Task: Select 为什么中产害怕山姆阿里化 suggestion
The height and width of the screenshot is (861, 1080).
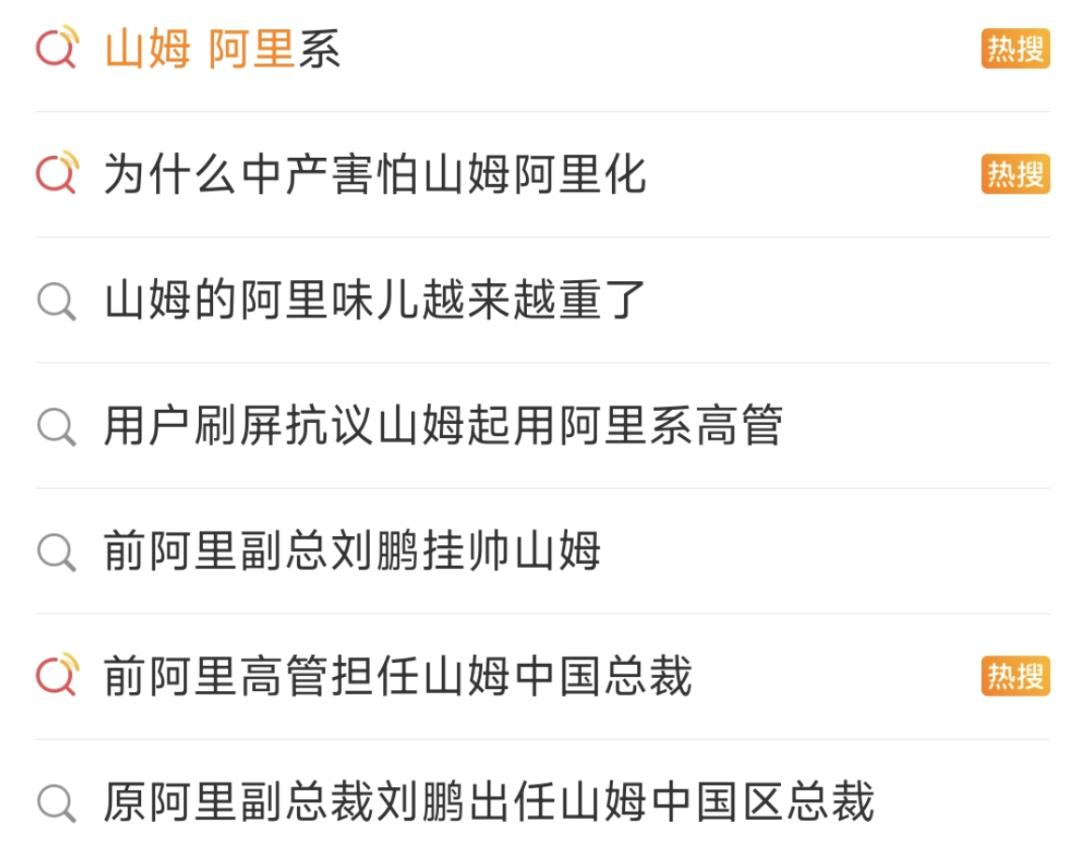Action: [375, 176]
